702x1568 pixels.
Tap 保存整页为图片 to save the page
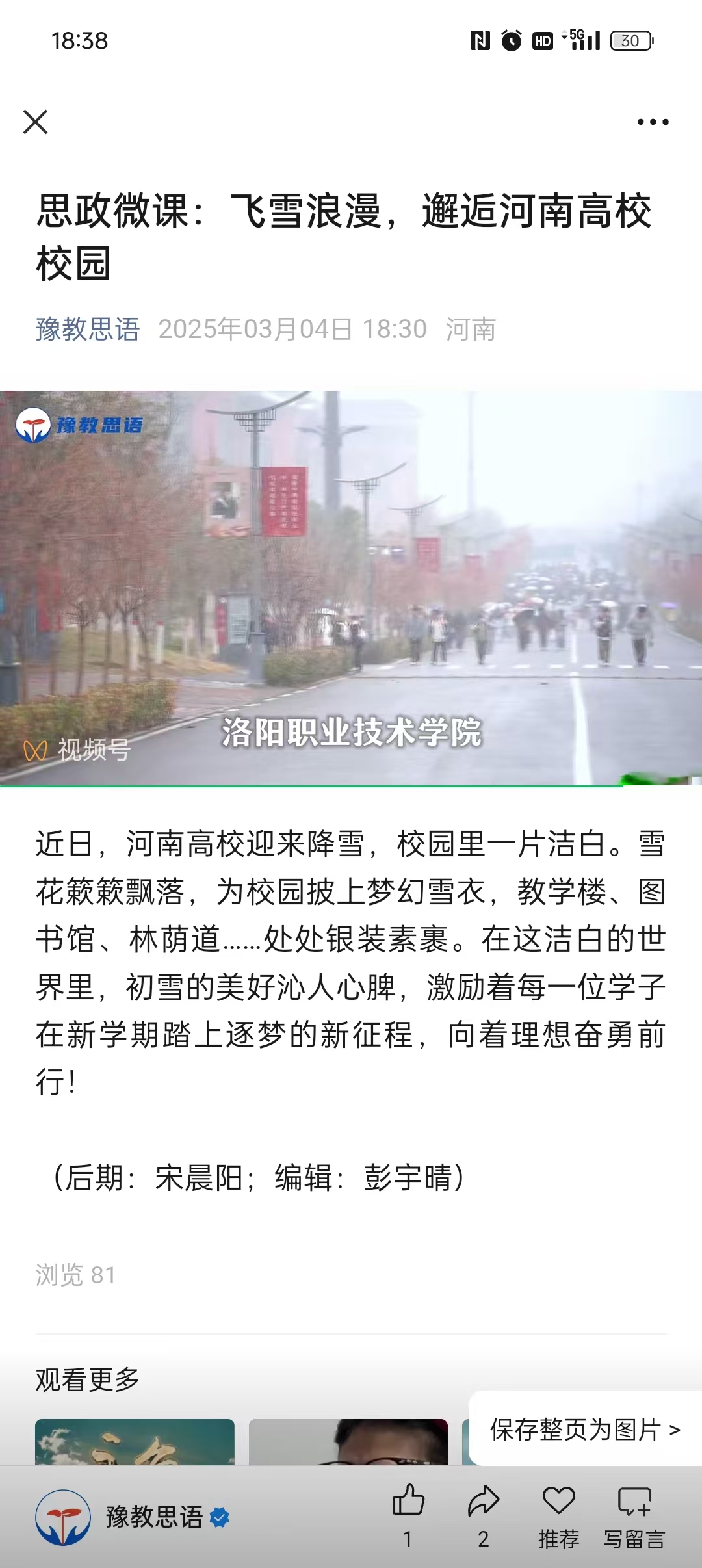pyautogui.click(x=584, y=1429)
